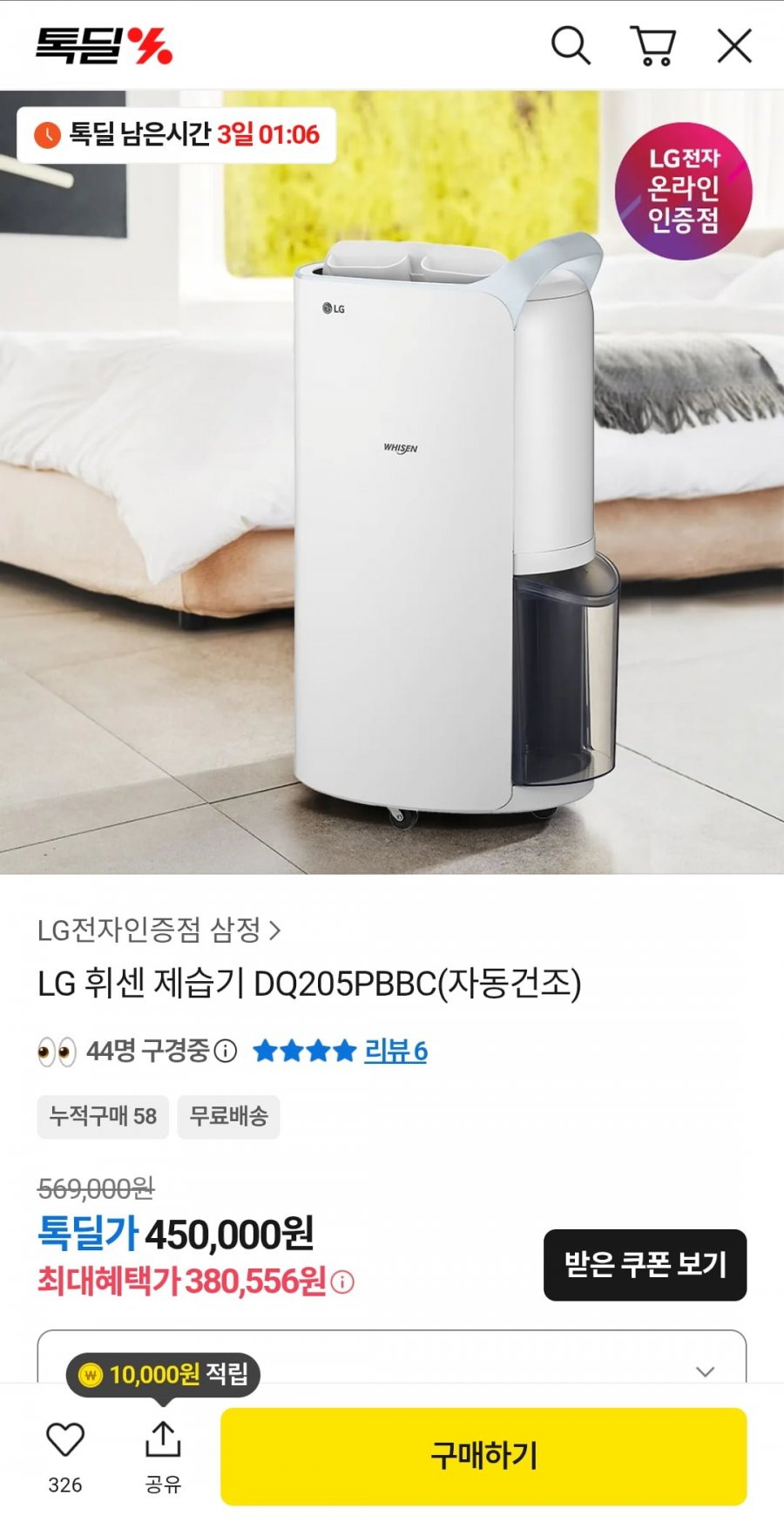
Task: Open the search icon
Action: 571,45
